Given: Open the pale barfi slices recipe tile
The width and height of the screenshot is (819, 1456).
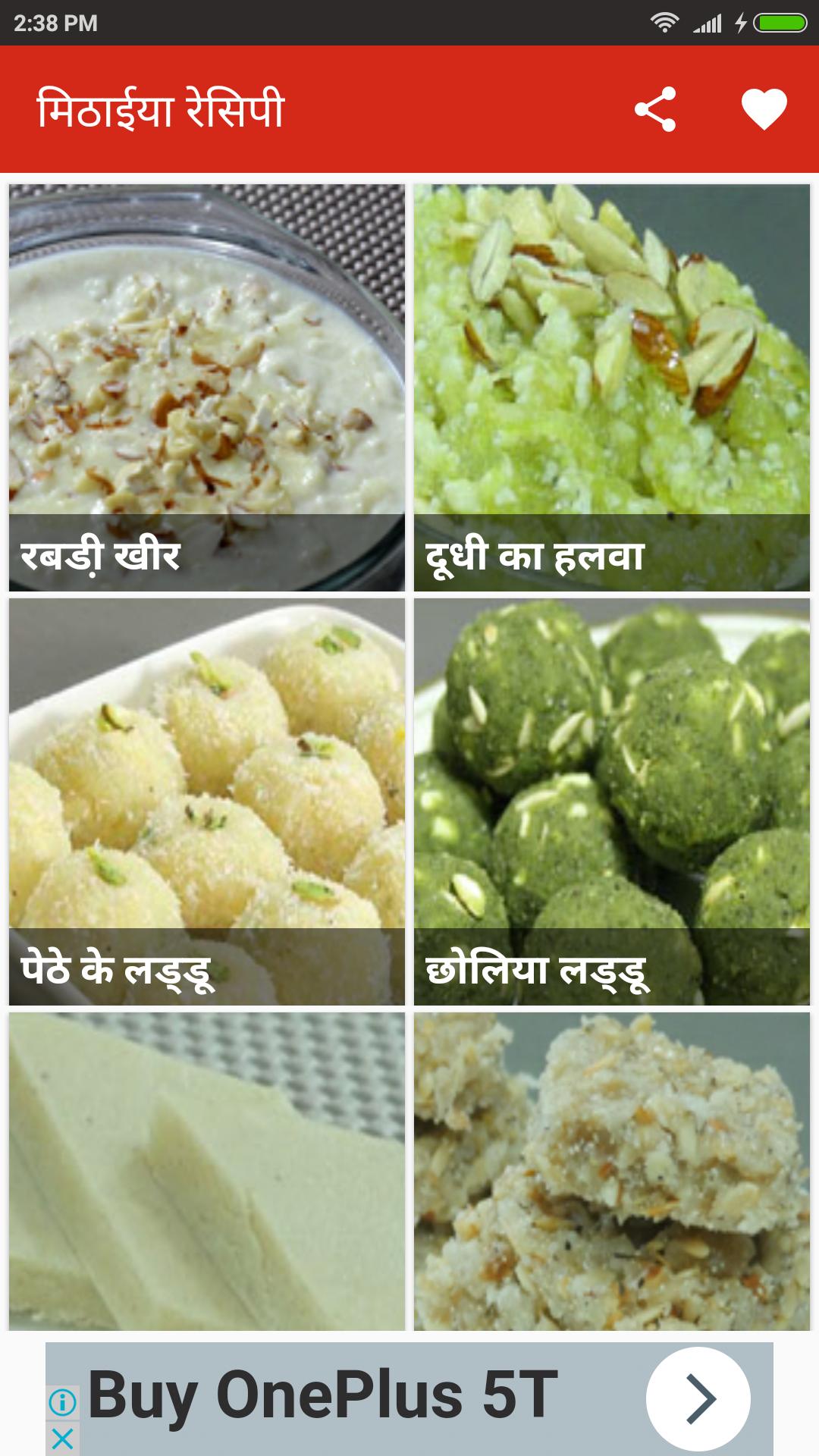Looking at the screenshot, I should [206, 1171].
